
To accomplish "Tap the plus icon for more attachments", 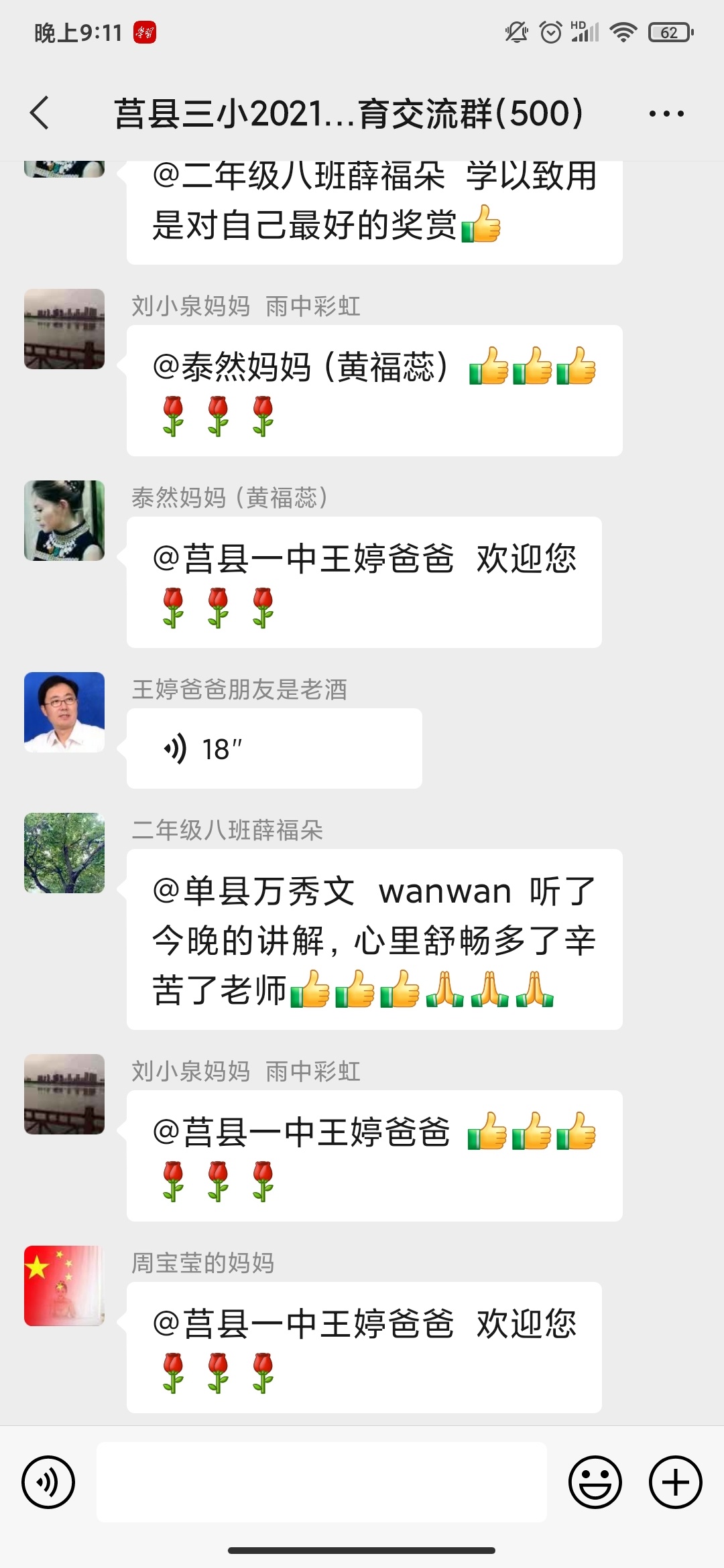I will tap(674, 1482).
